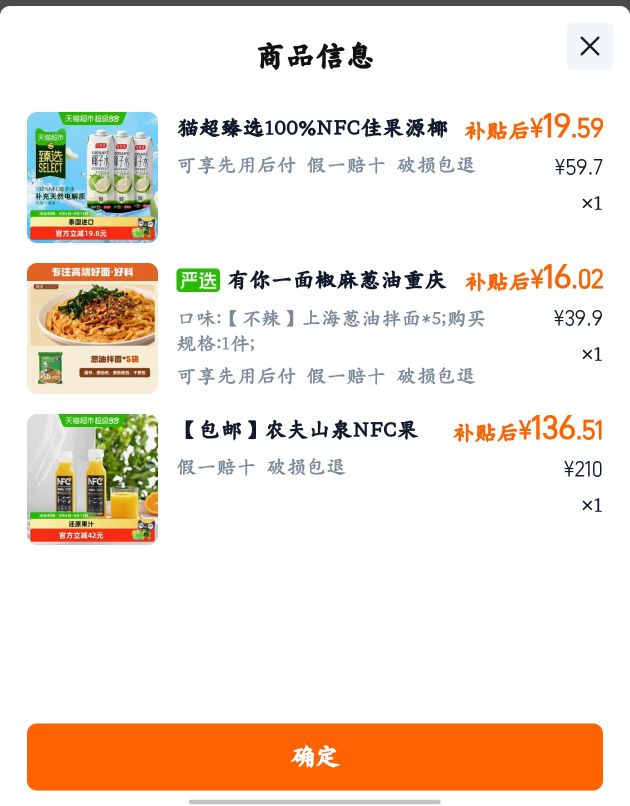Screen dimensions: 630x806
Task: Close the 商品信息 dialog
Action: (589, 46)
